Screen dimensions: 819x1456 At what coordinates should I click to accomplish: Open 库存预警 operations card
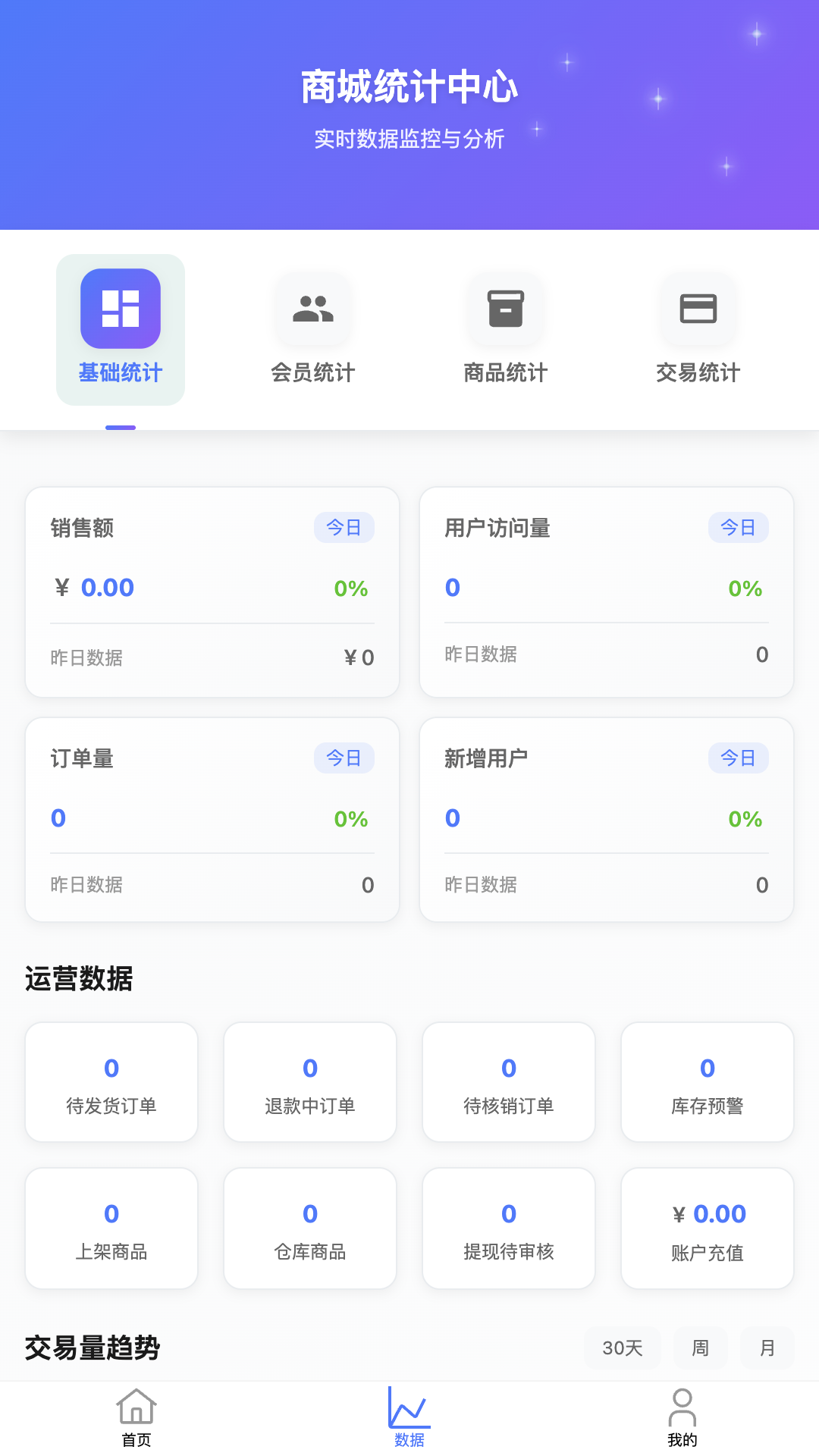(707, 1082)
